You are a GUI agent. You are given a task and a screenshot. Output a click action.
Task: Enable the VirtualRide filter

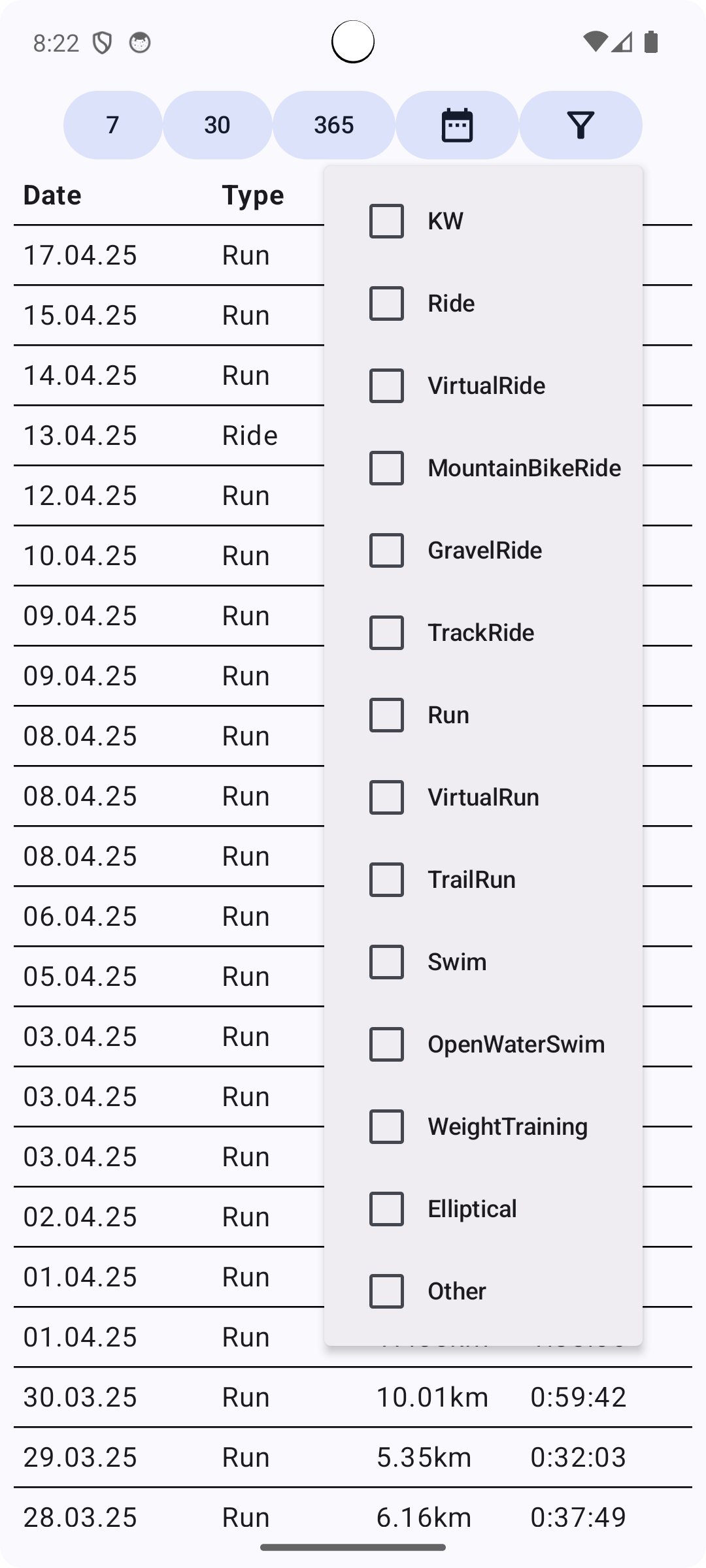386,385
